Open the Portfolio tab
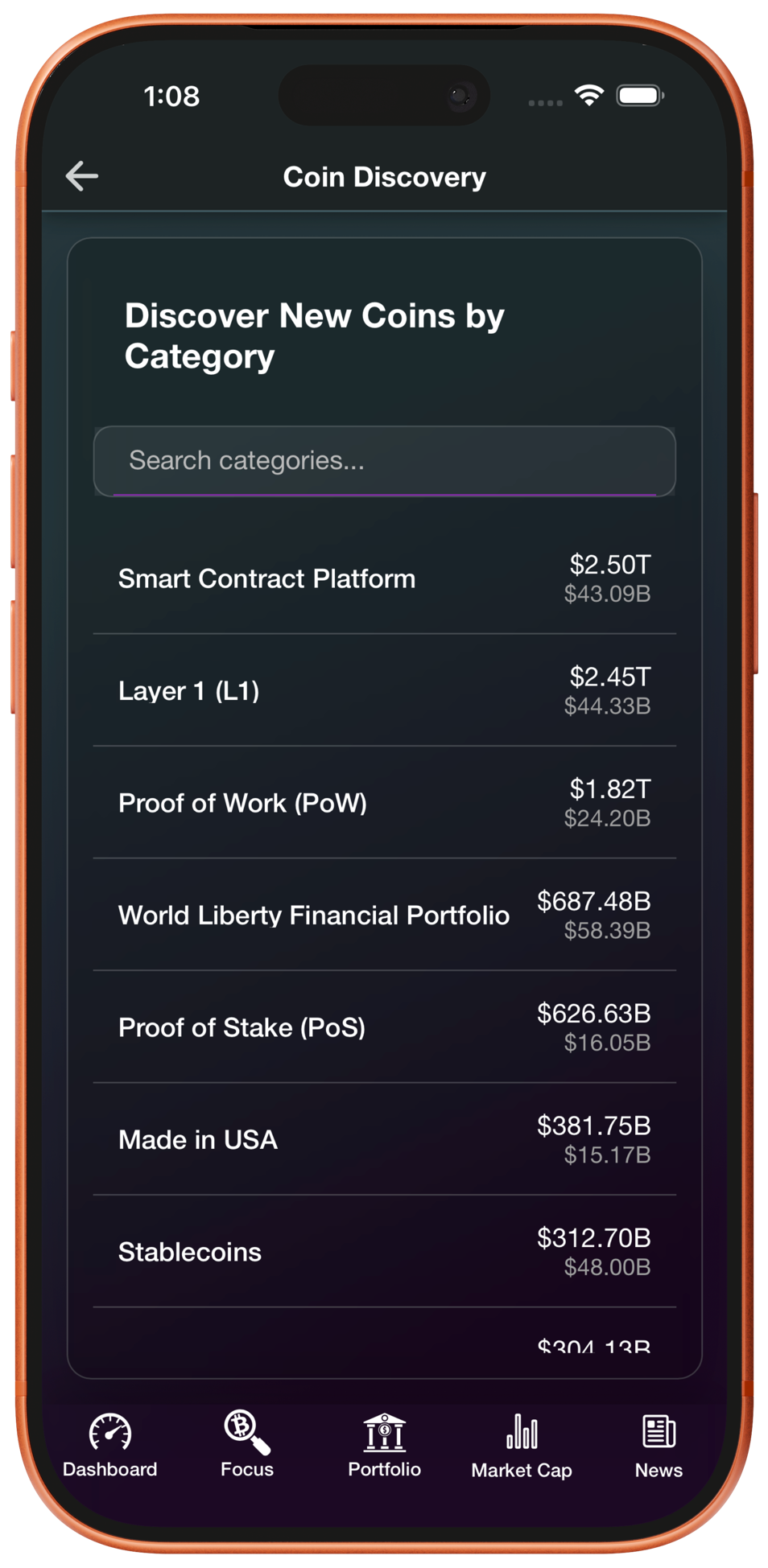The image size is (768, 1568). coord(384,1446)
